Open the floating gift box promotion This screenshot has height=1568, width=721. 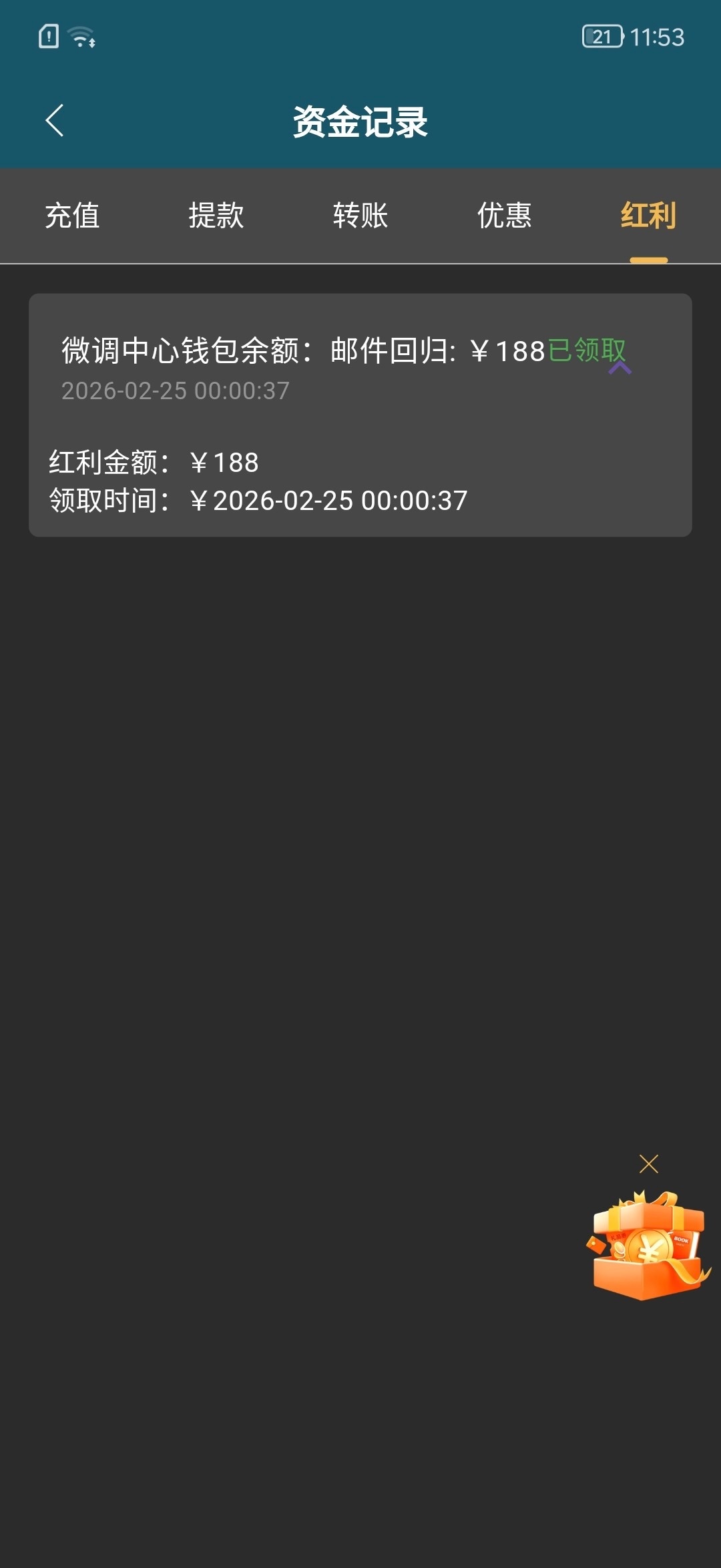pyautogui.click(x=648, y=1246)
